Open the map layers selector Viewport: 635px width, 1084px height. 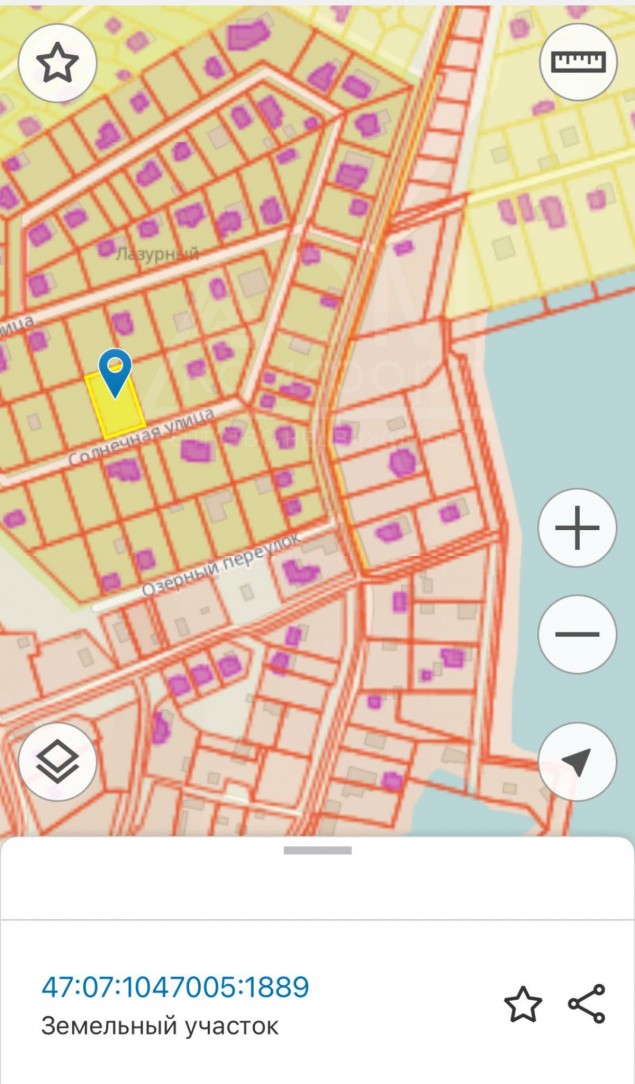[x=57, y=762]
